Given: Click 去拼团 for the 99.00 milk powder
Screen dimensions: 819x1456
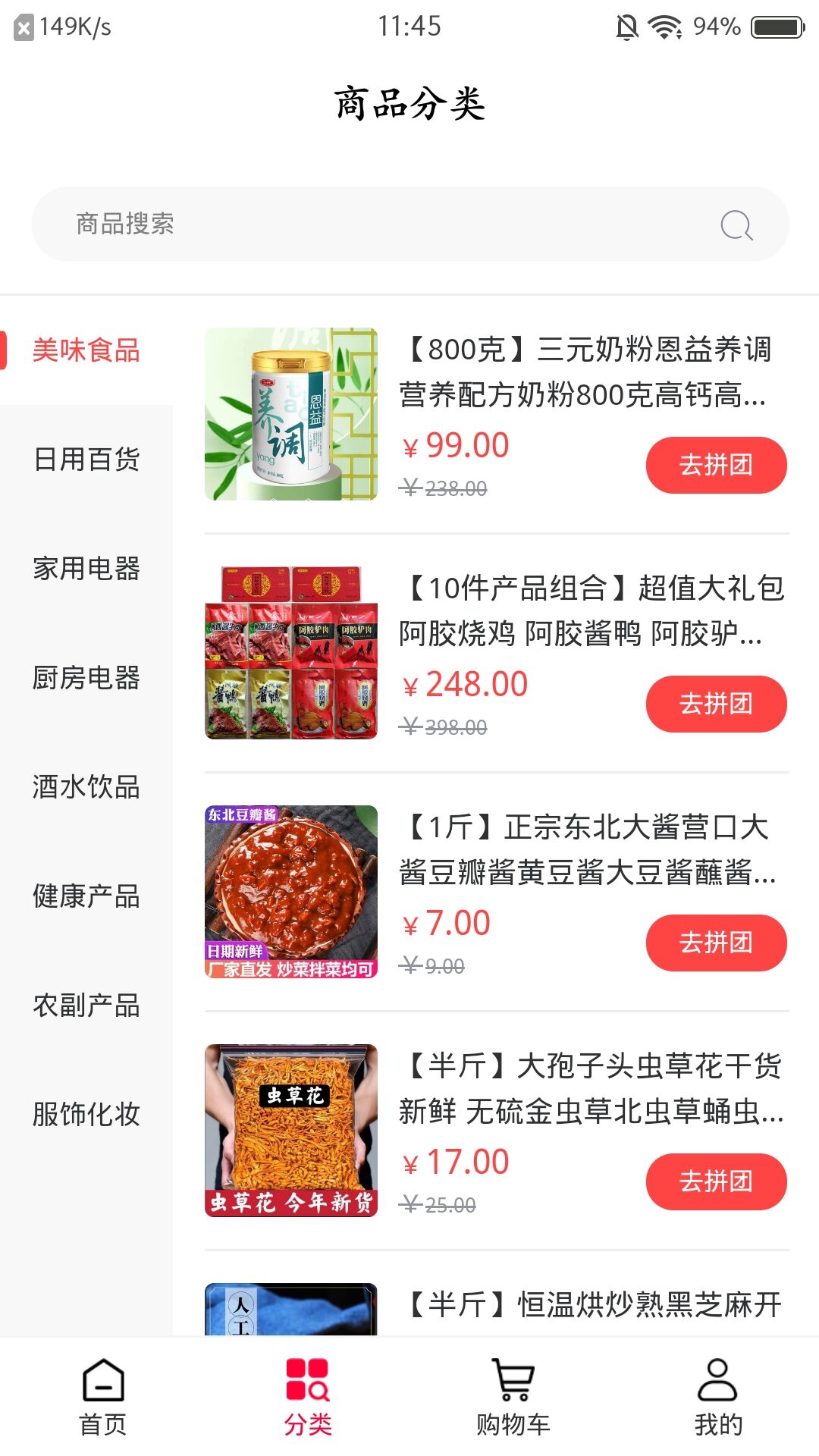Looking at the screenshot, I should pyautogui.click(x=716, y=465).
